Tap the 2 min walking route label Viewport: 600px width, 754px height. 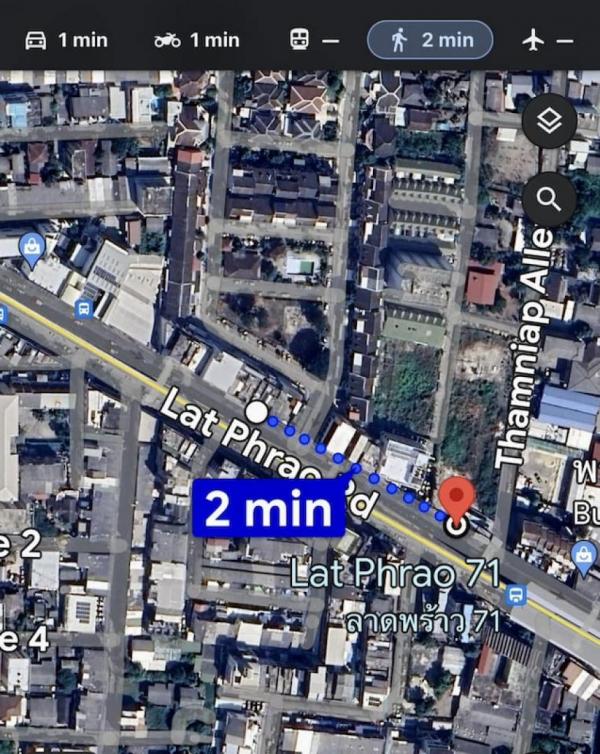(268, 509)
